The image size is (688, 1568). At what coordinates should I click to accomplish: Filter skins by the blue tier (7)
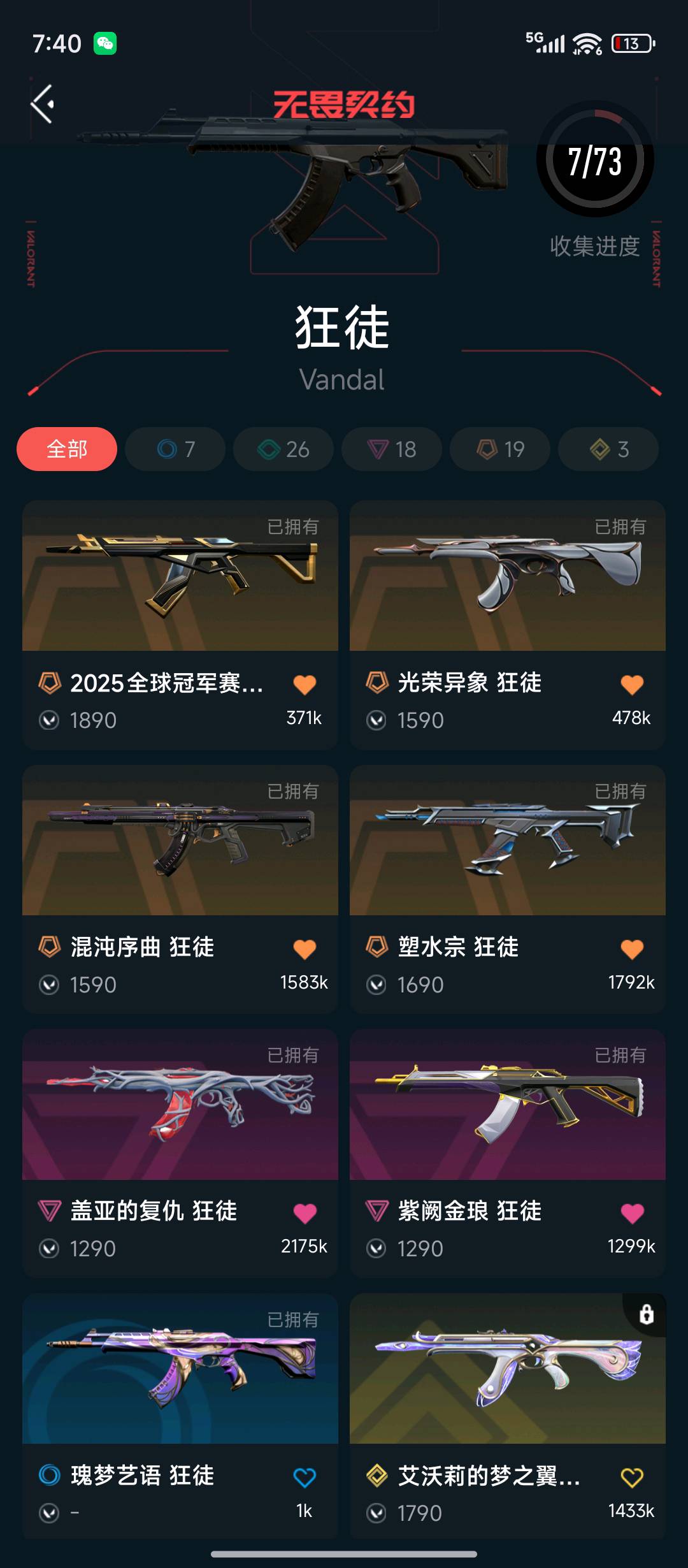tap(175, 449)
